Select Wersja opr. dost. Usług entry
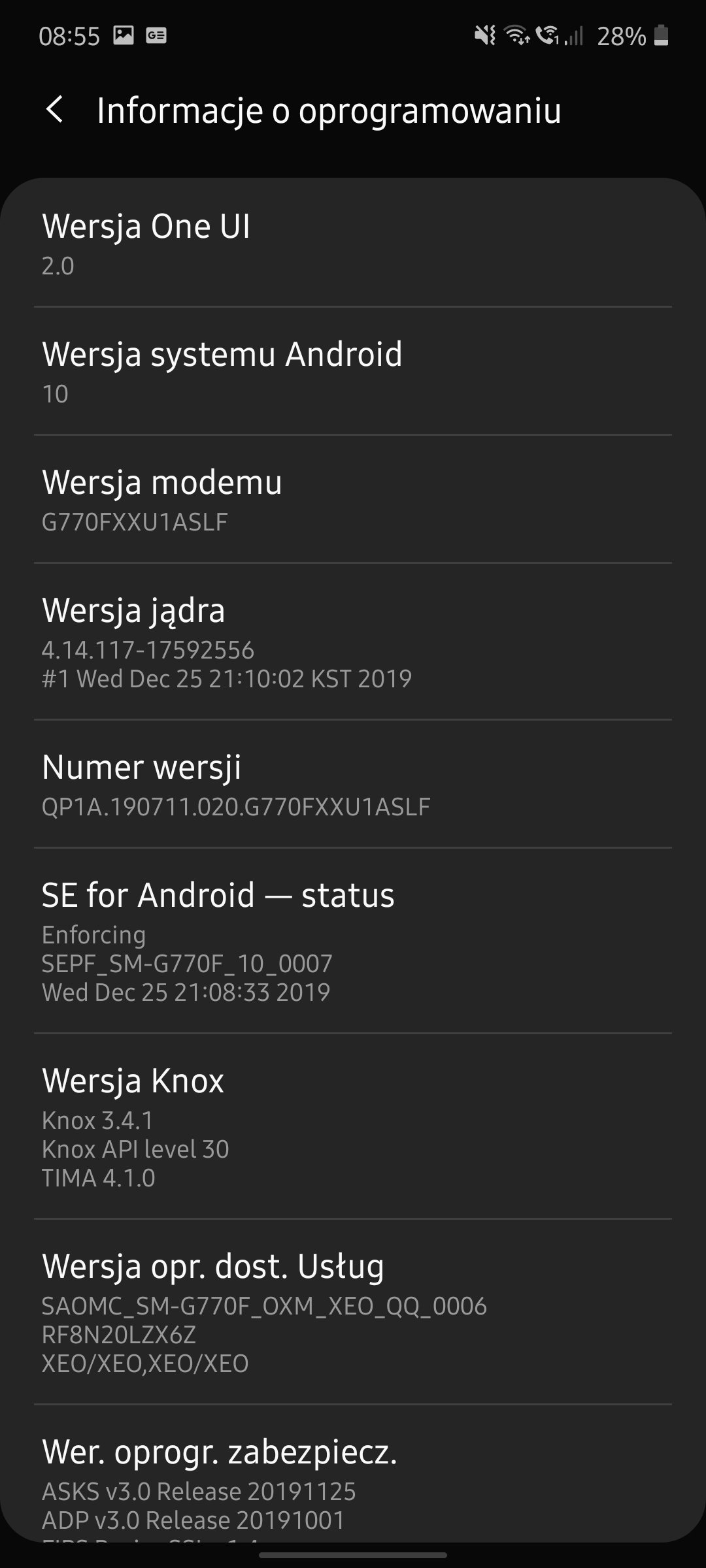The image size is (706, 1568). click(x=353, y=1312)
